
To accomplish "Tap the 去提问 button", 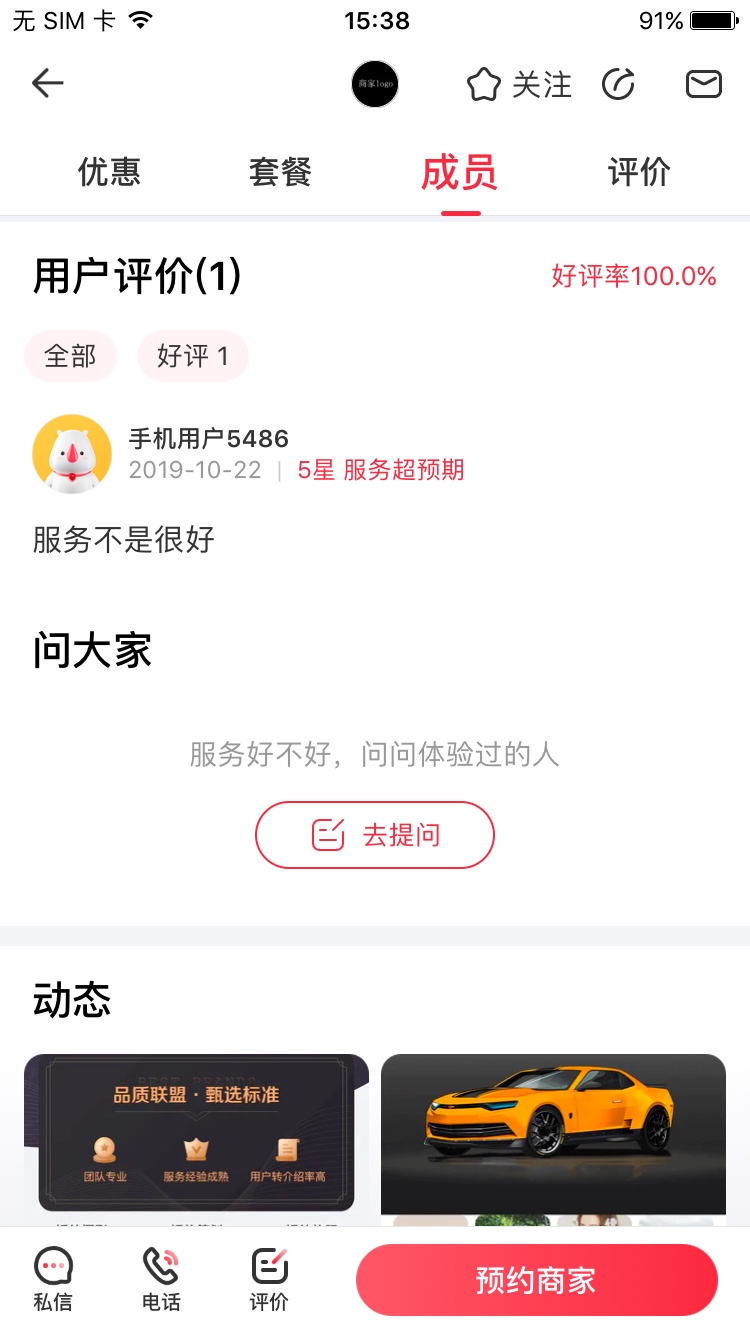I will 375,835.
